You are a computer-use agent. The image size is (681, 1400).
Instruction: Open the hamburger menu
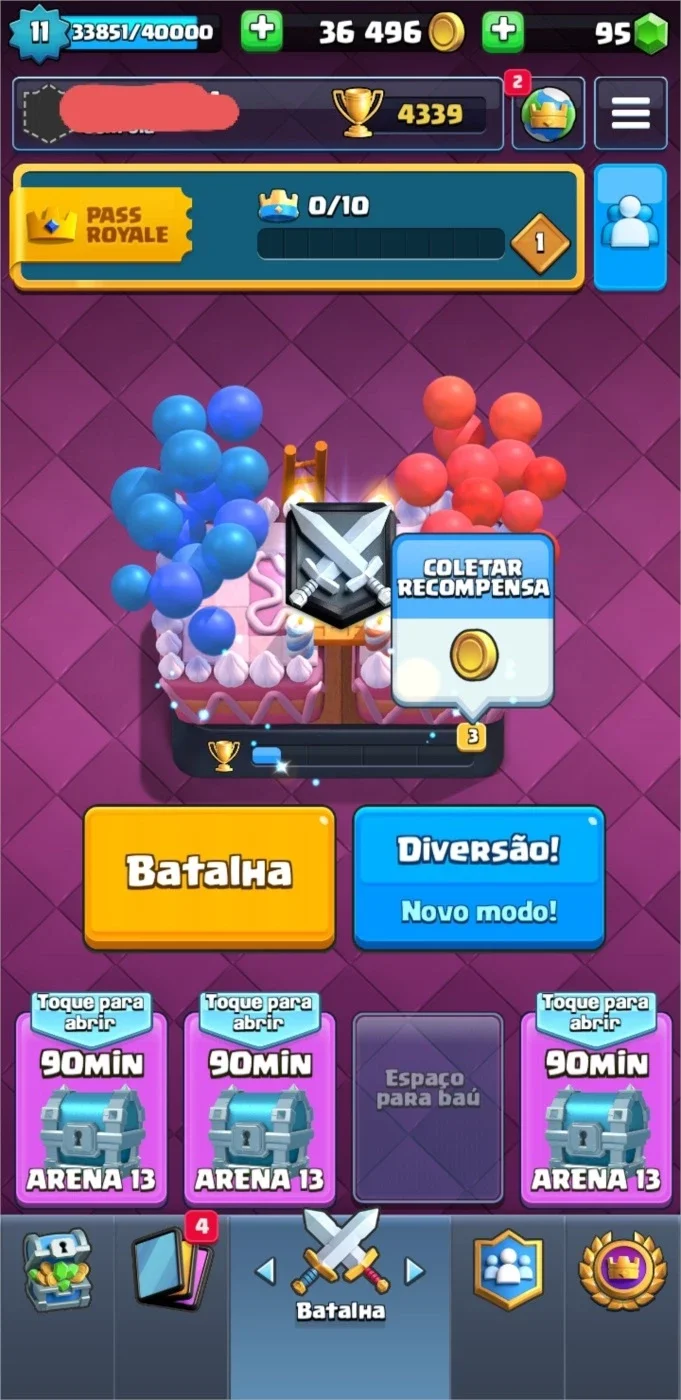[x=630, y=114]
